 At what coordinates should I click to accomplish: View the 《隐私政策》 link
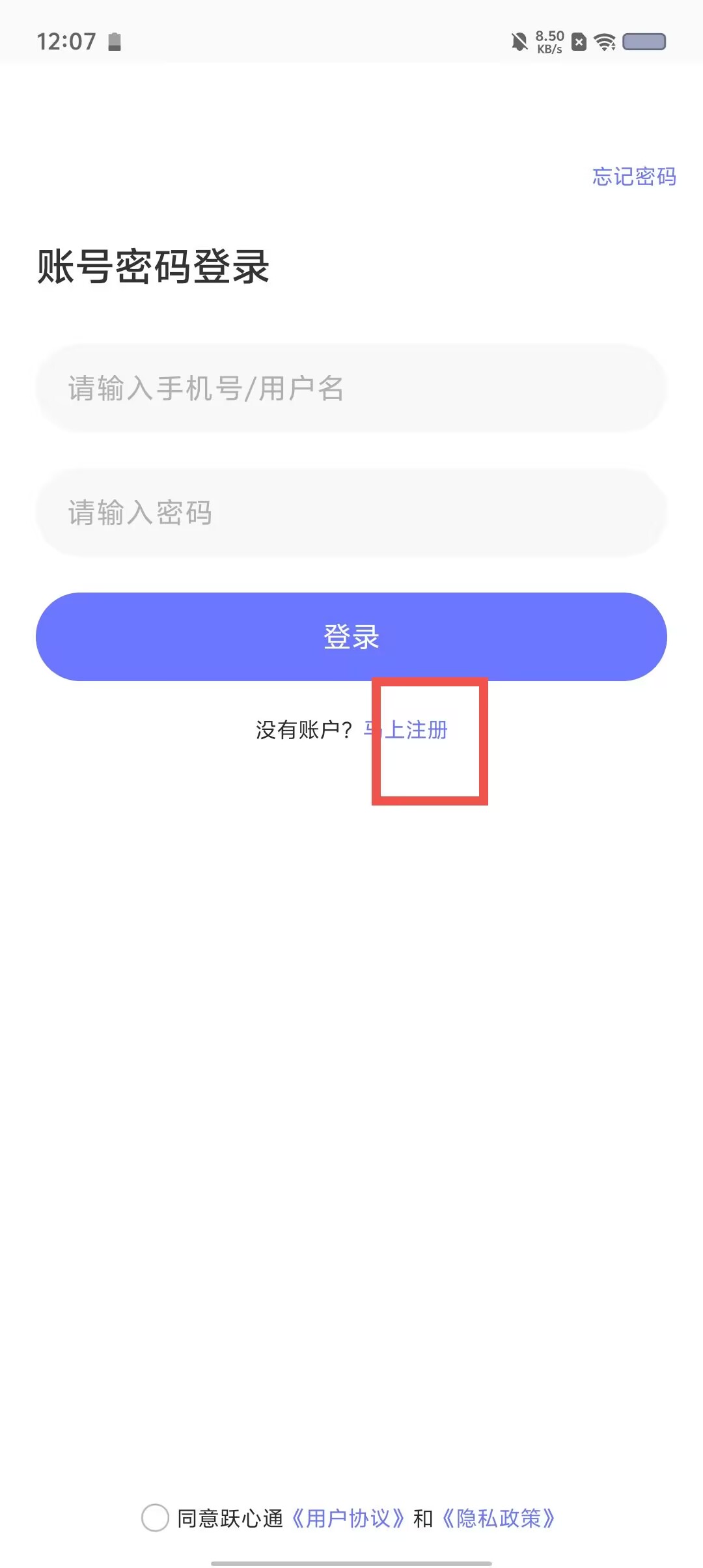click(499, 1518)
